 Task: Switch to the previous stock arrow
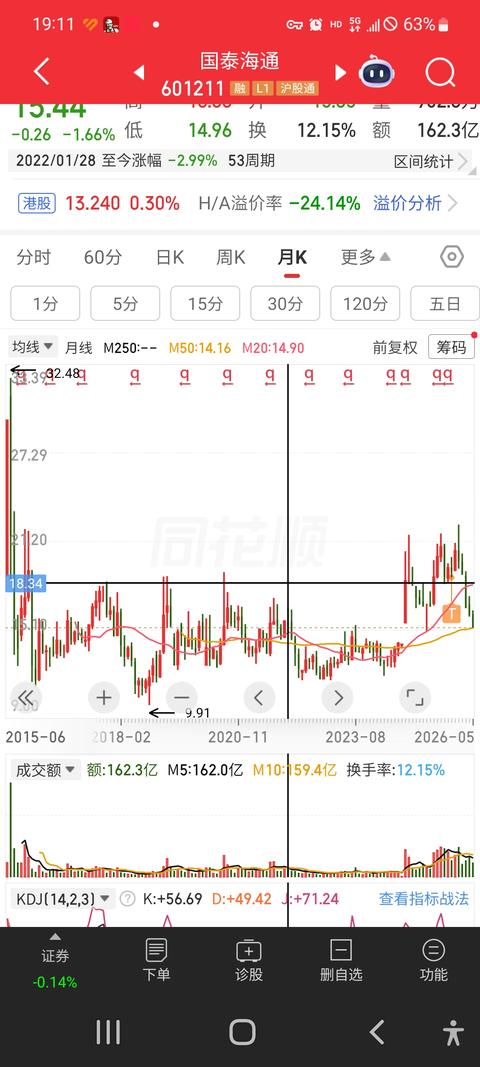pos(139,72)
